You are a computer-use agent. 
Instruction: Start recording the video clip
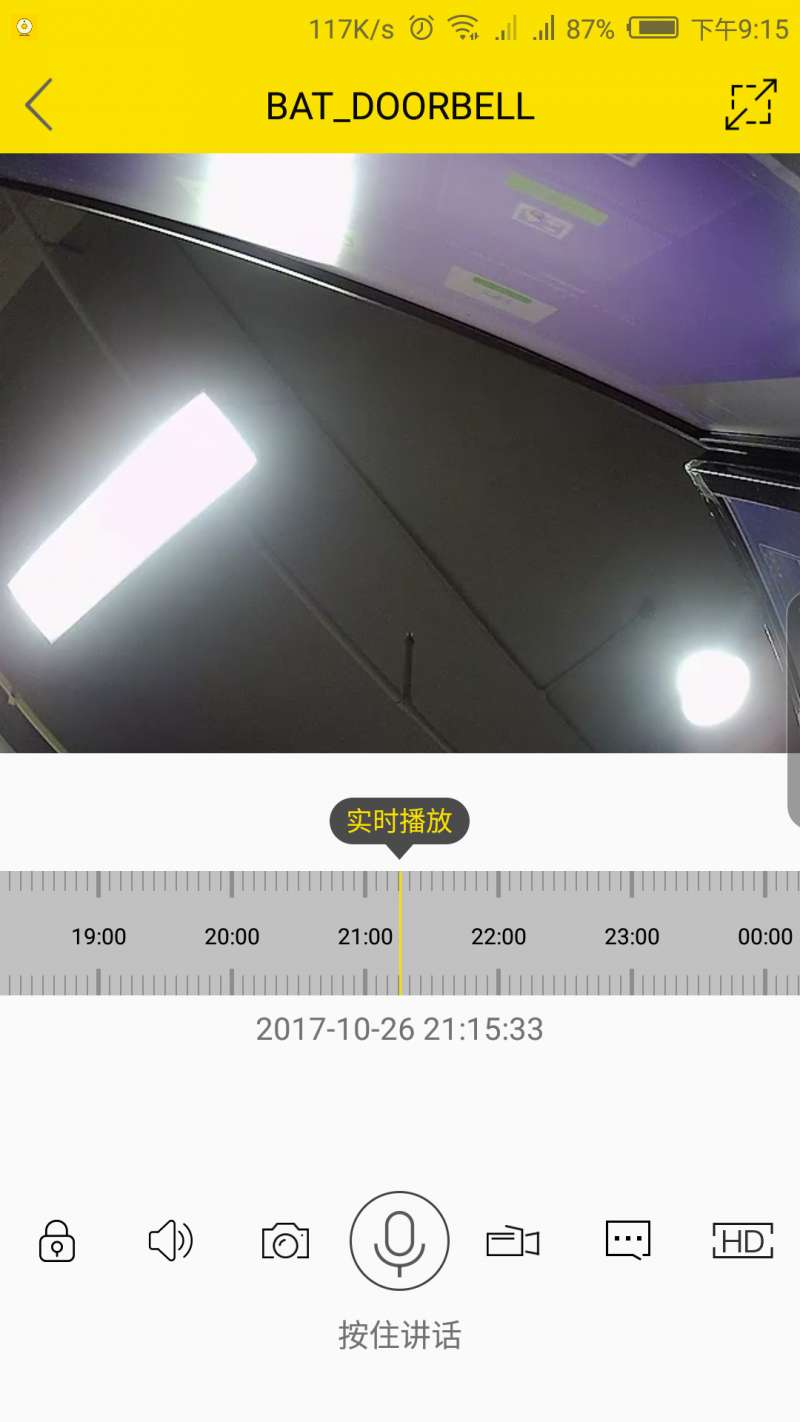(x=512, y=1242)
